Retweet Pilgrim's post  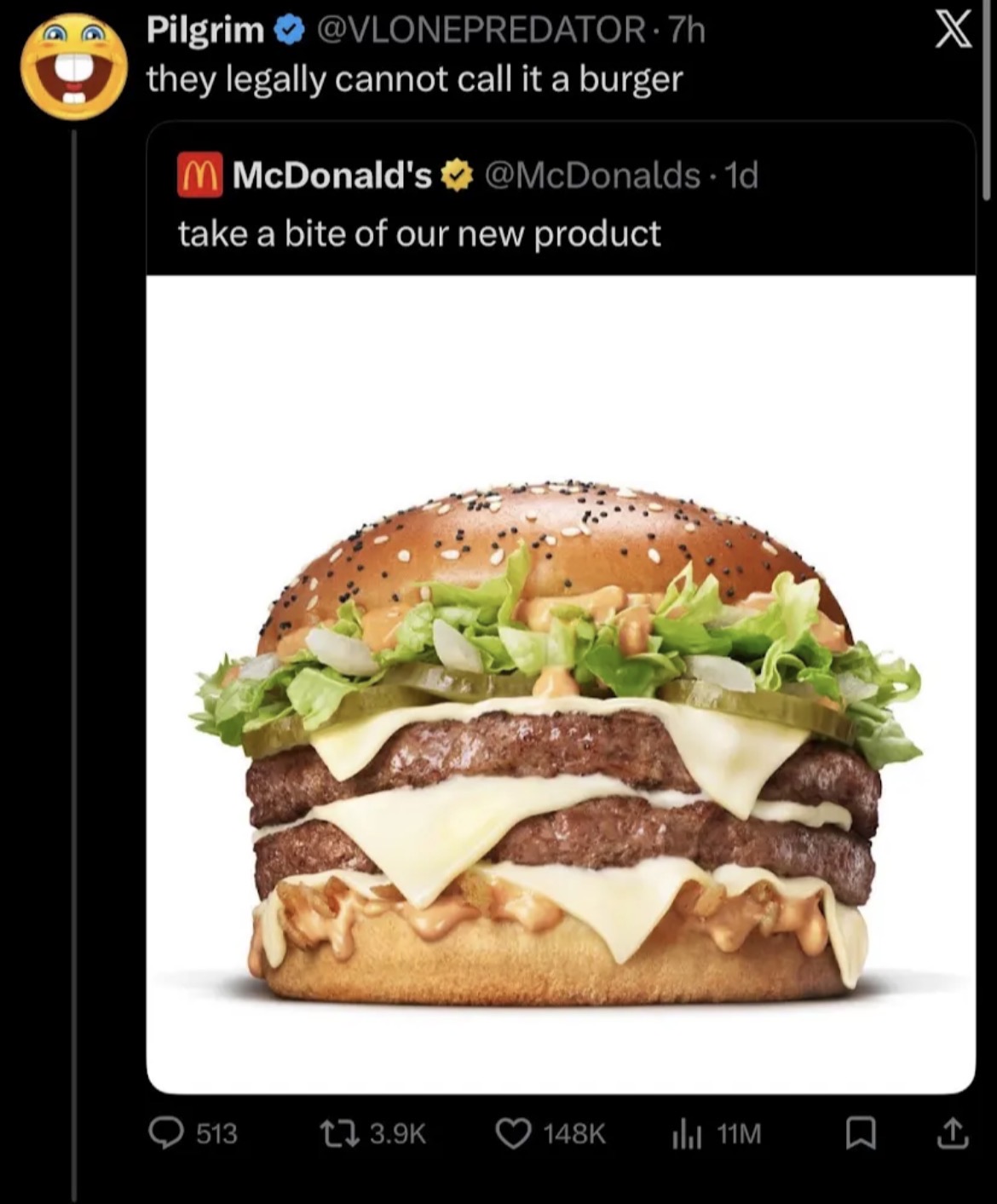coord(372,1133)
